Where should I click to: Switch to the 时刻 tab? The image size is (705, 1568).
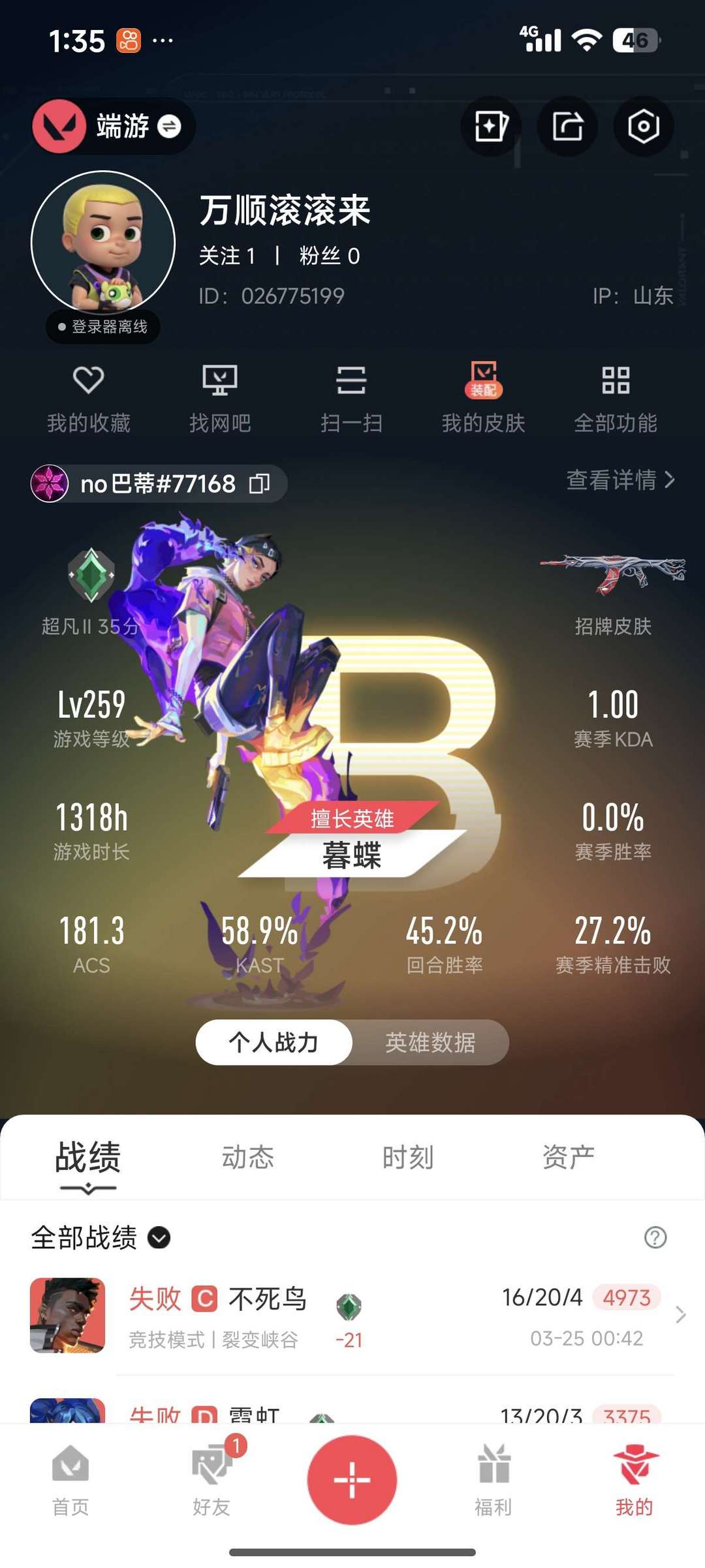(x=408, y=1157)
